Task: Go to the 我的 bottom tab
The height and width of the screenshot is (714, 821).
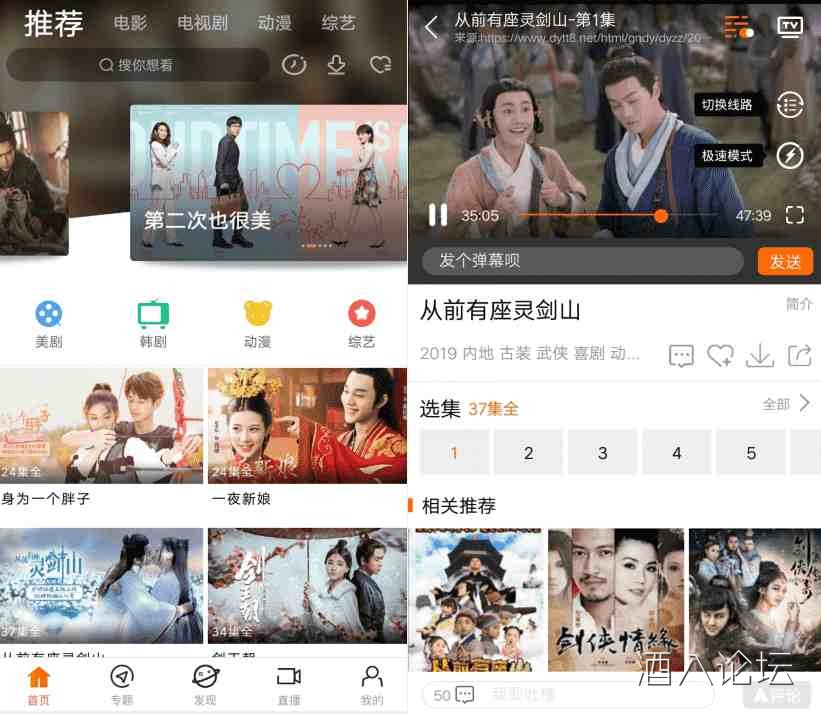Action: (371, 685)
